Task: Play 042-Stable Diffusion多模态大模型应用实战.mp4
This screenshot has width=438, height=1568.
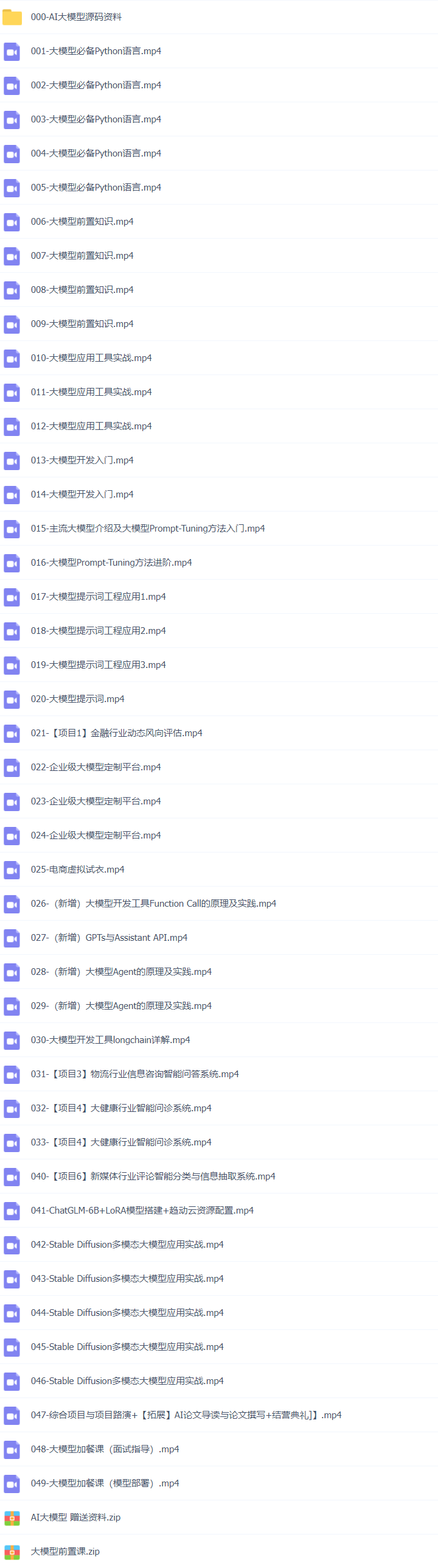Action: point(127,1245)
